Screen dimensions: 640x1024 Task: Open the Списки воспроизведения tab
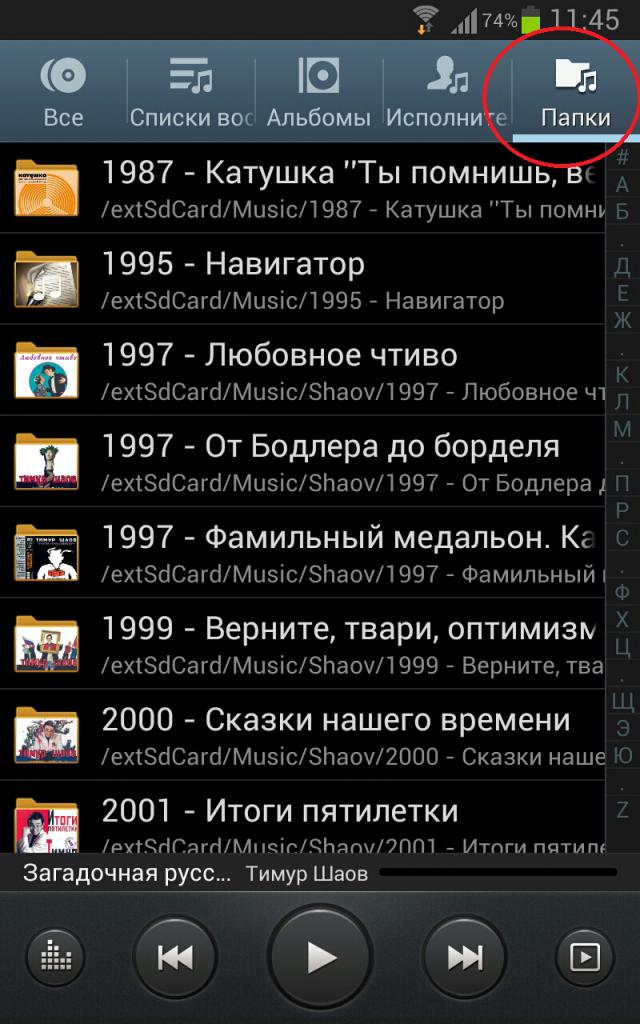(x=191, y=92)
